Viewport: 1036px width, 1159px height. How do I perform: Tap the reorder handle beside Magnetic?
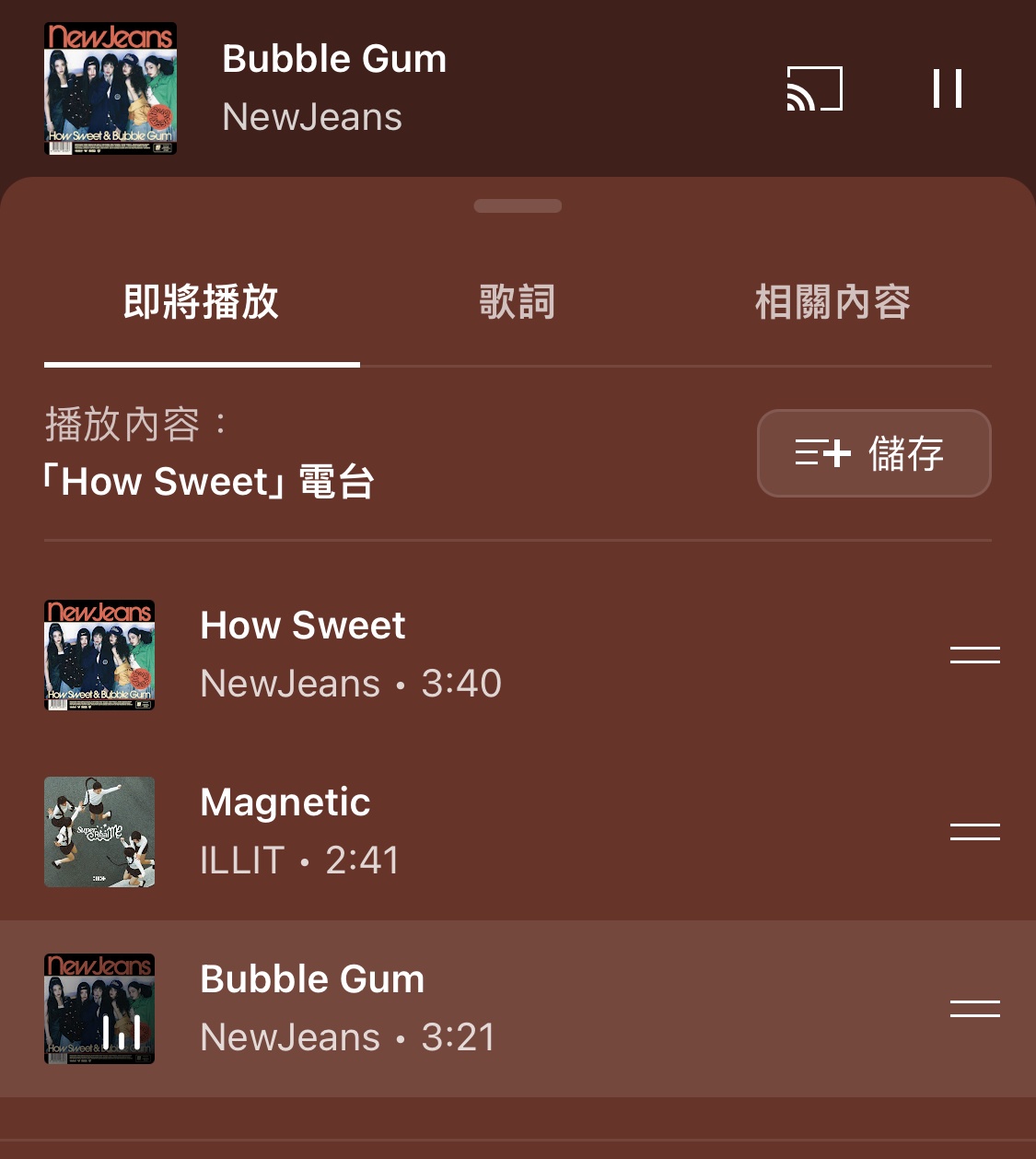pos(974,832)
